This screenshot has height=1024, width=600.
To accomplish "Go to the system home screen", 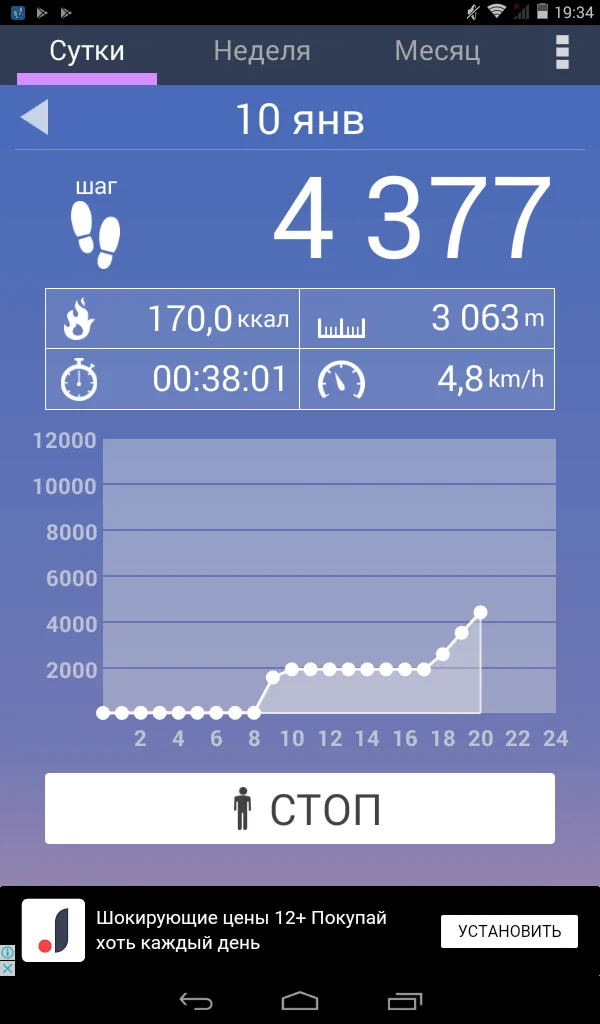I will pos(300,1000).
